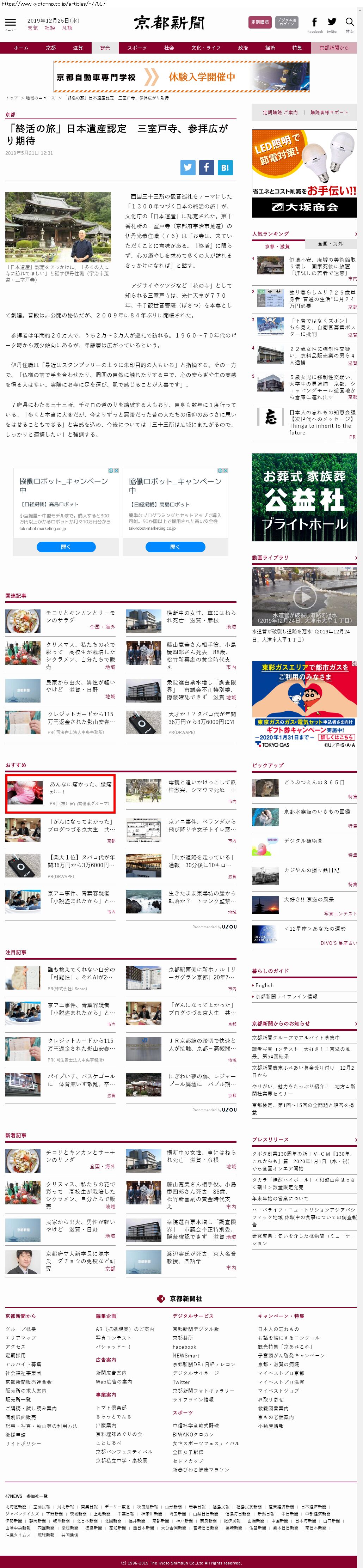The image size is (363, 1568).
Task: Tap the 定期購読 button in header
Action: coord(260,22)
